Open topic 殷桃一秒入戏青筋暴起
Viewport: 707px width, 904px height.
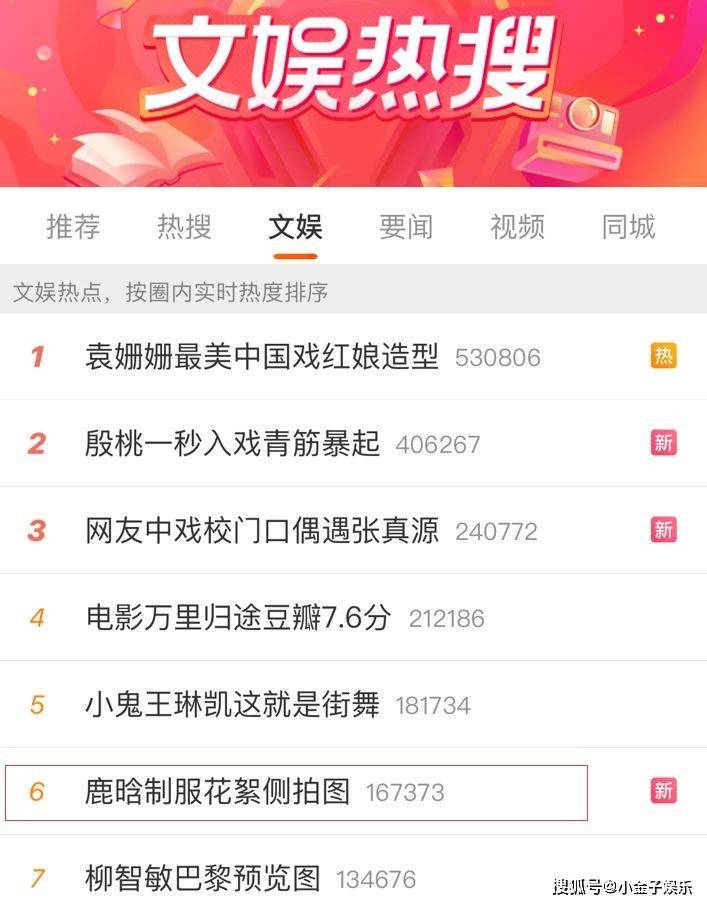tap(232, 443)
